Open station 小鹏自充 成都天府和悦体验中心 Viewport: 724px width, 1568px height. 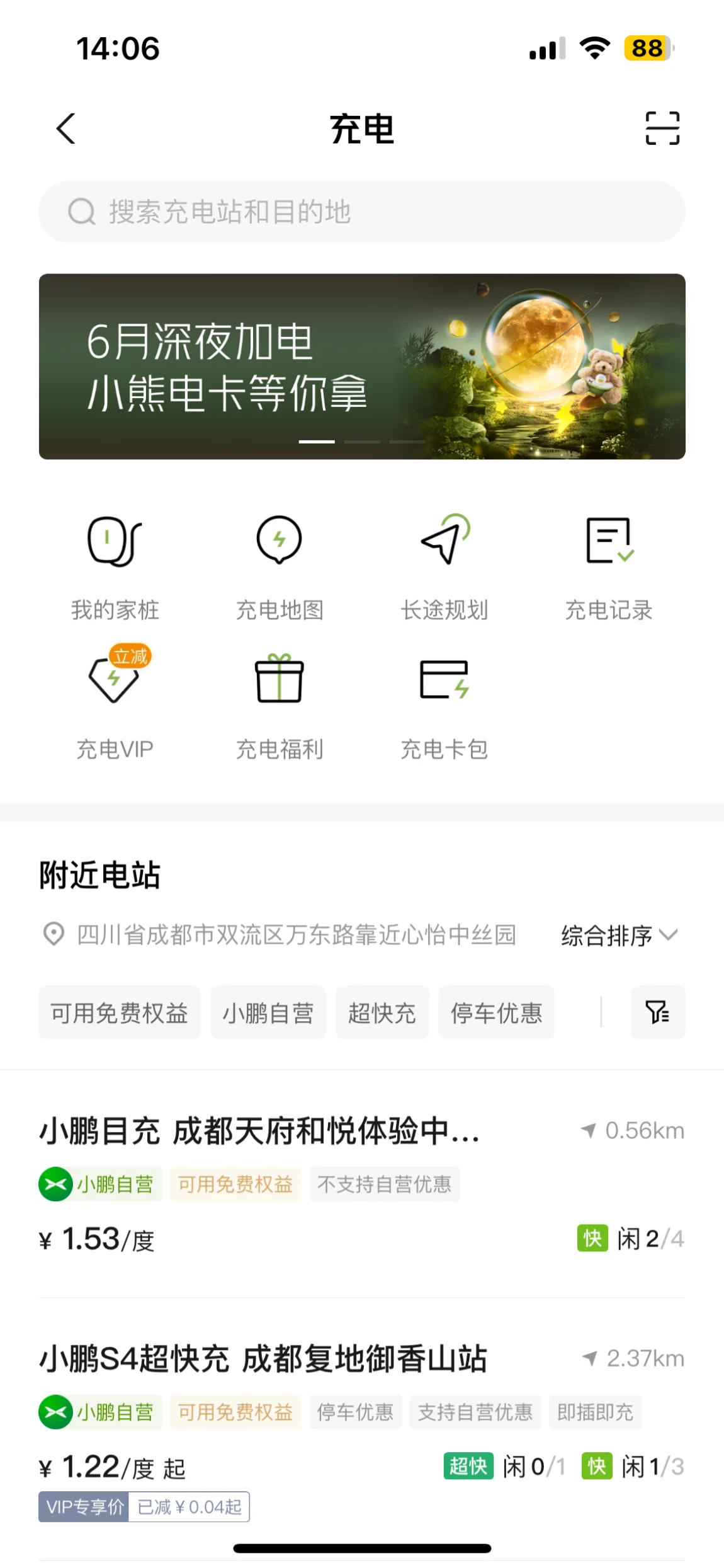362,1184
